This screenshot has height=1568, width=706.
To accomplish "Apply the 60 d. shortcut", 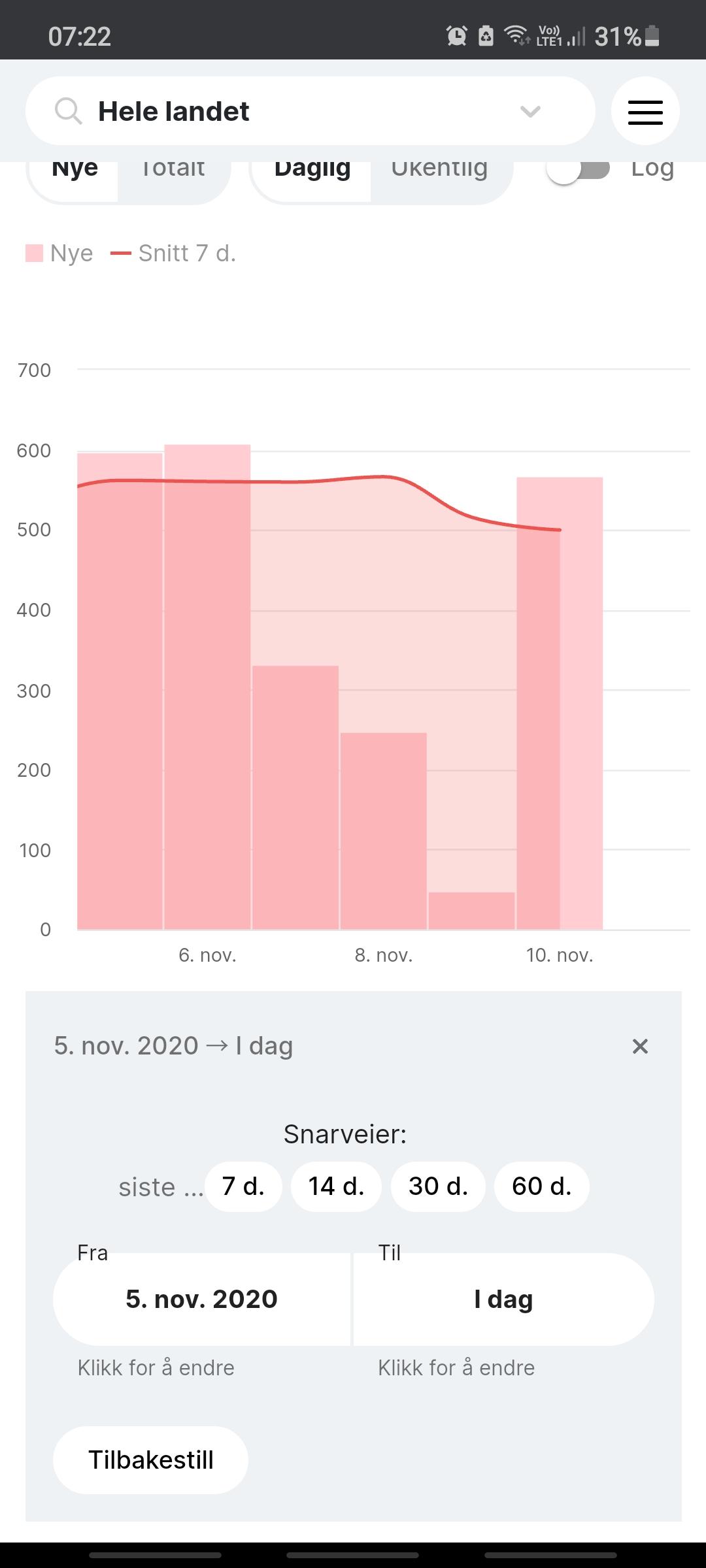I will 541,1186.
